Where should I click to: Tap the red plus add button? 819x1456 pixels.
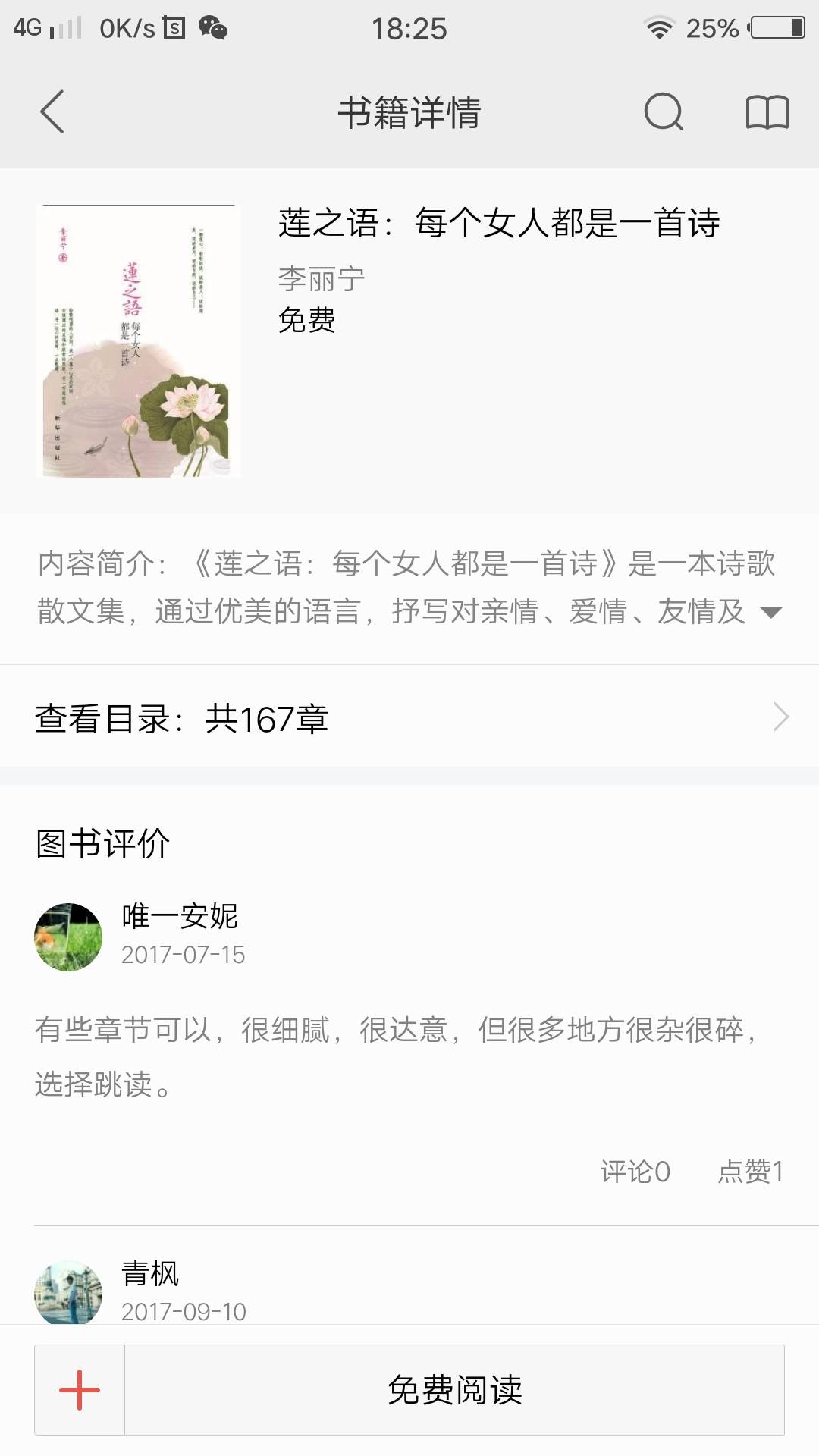[80, 1389]
